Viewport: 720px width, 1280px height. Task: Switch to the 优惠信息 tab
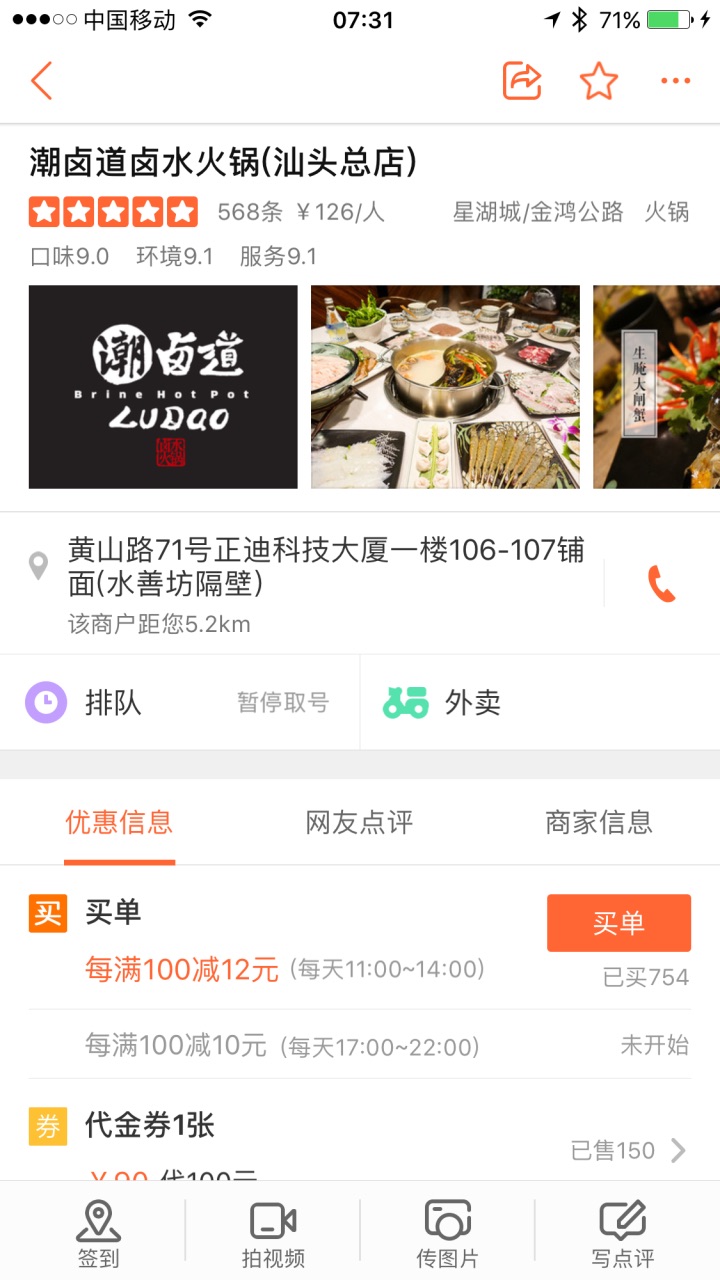119,823
